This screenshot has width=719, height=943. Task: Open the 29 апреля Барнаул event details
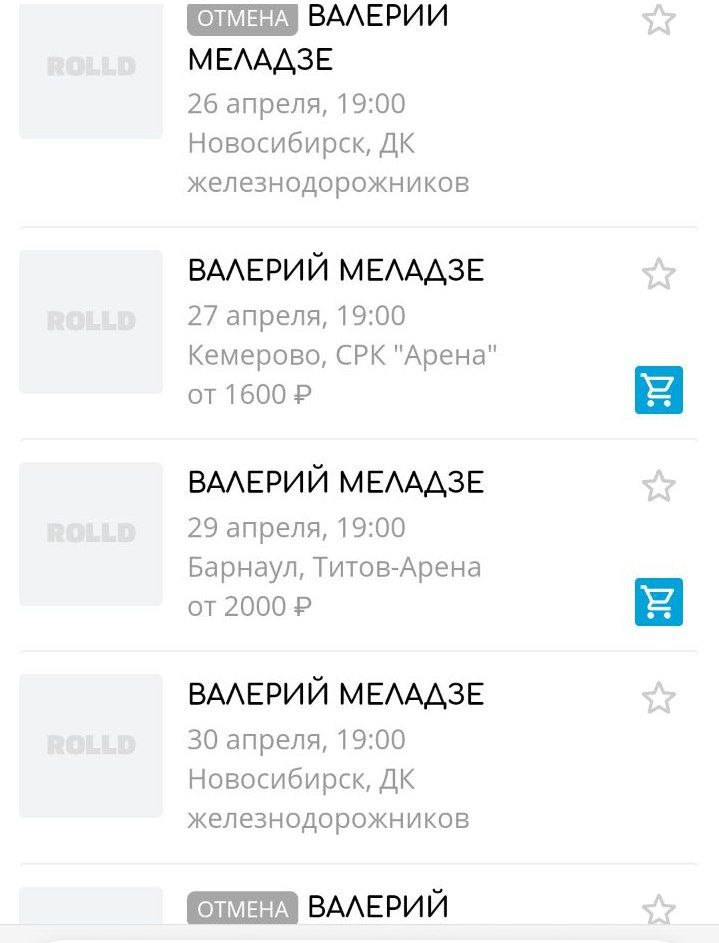(336, 483)
